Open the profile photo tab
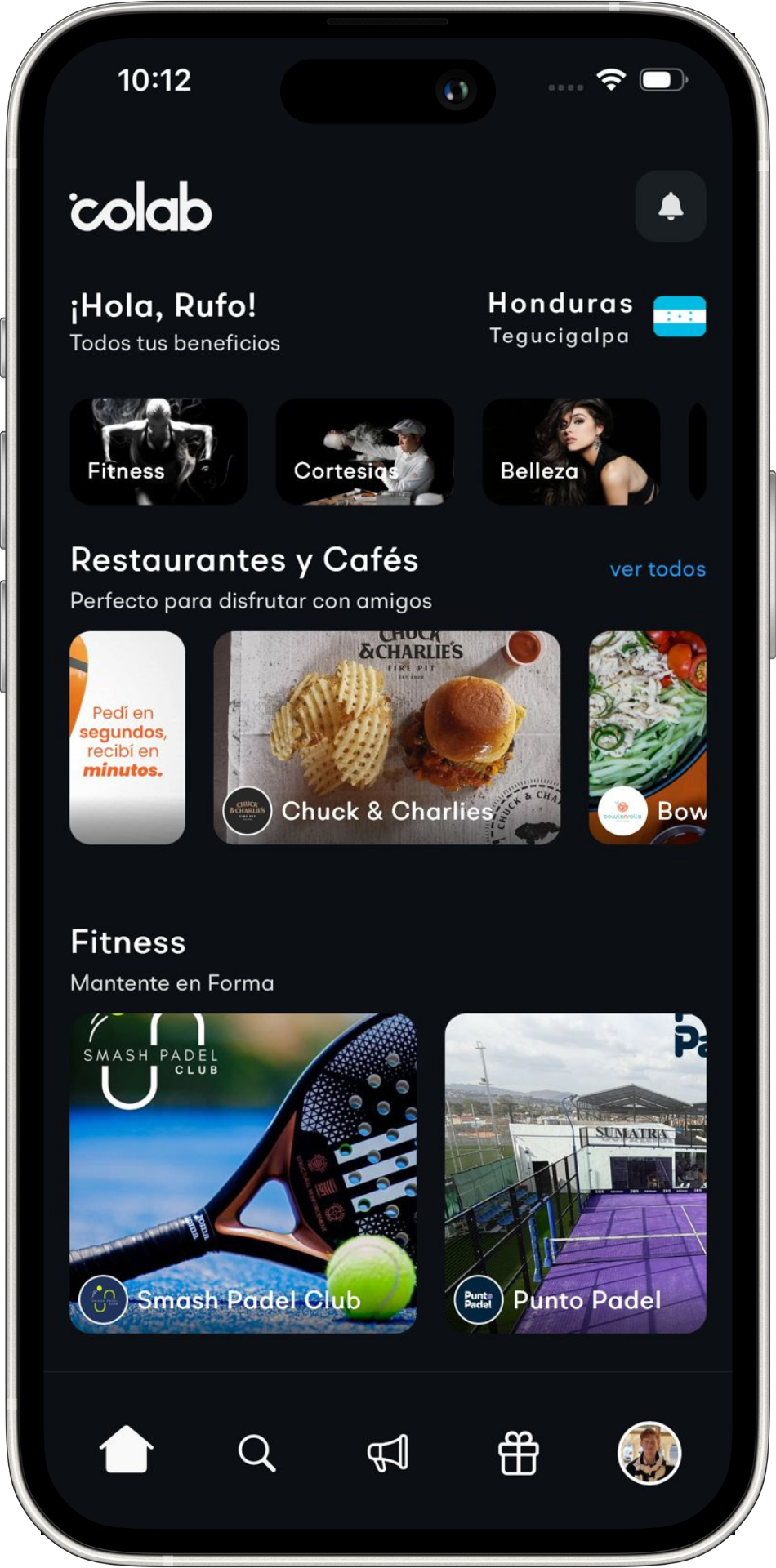The image size is (776, 1568). pos(649,1453)
